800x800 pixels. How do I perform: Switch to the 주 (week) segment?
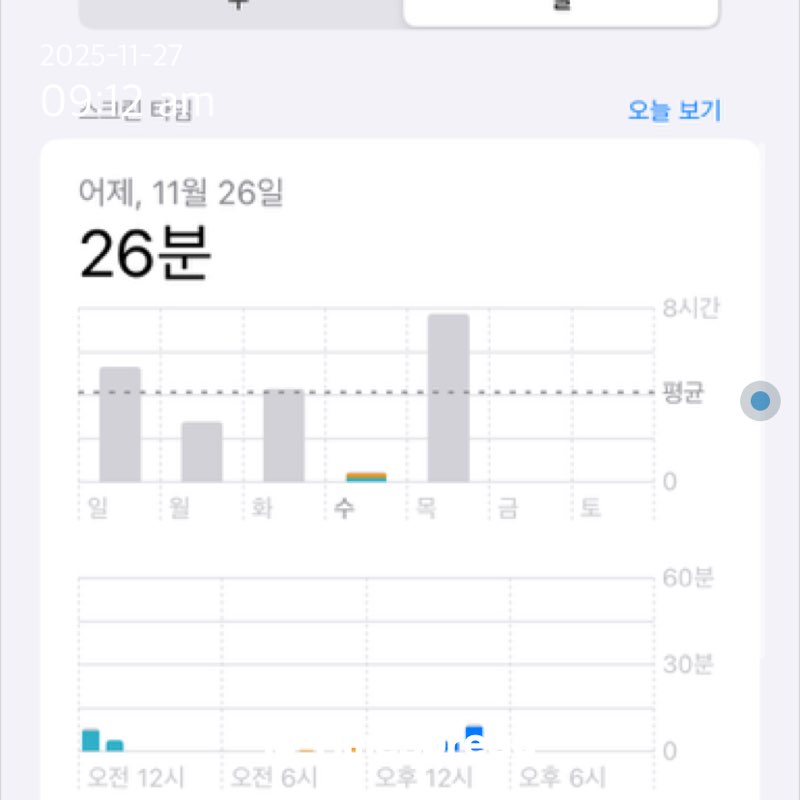240,8
